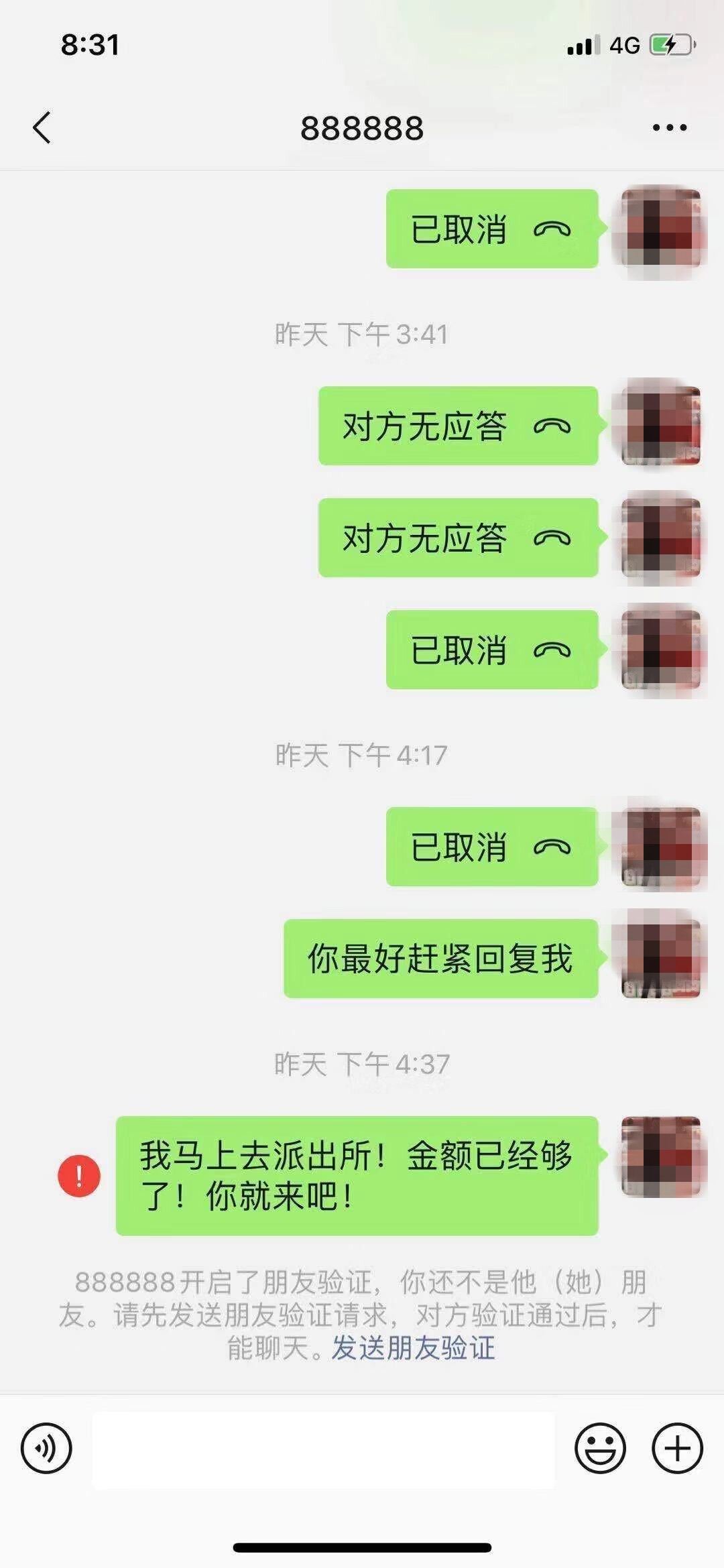
Task: Switch to voice input mode
Action: (46, 1448)
